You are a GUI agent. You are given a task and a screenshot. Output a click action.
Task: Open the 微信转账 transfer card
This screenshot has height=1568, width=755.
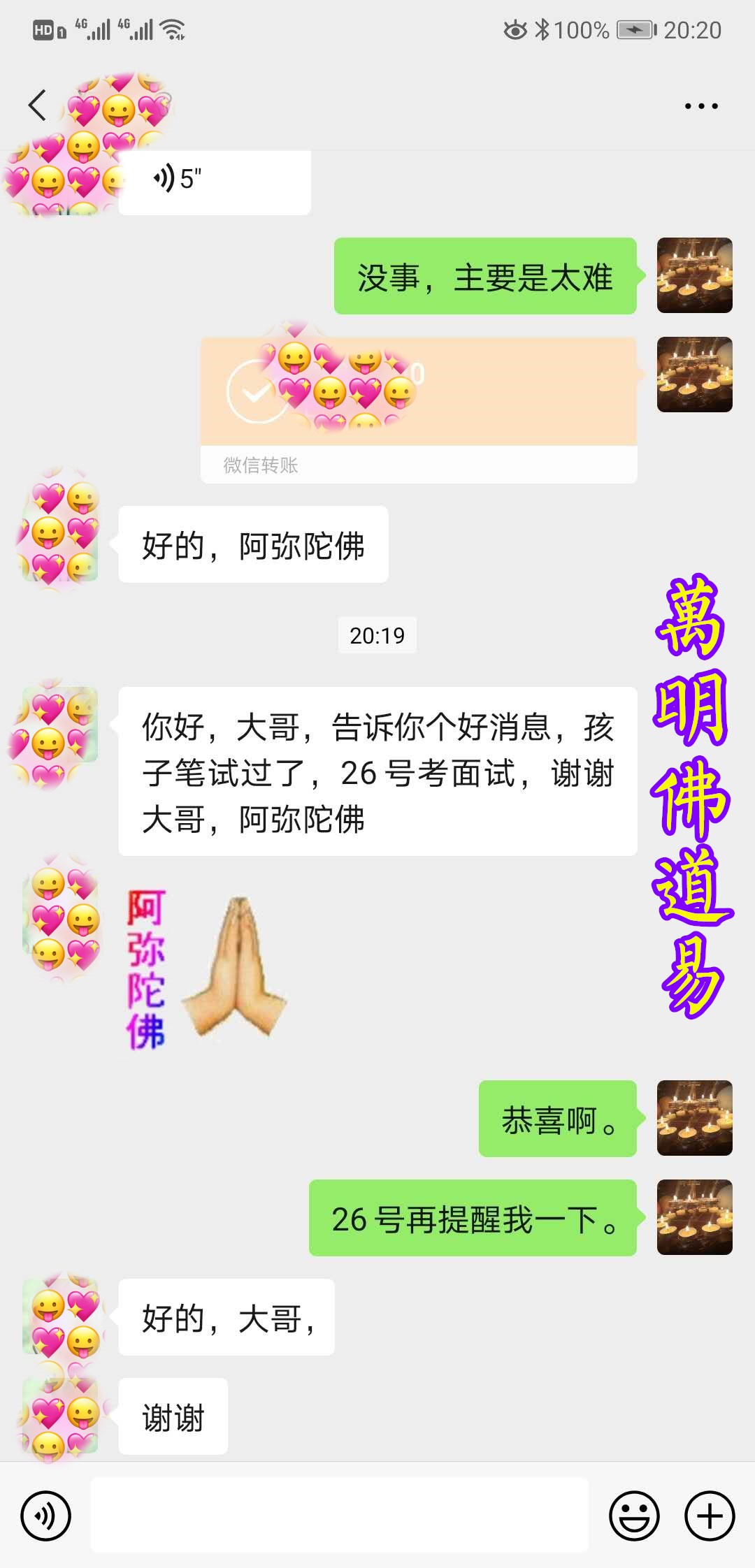(x=418, y=409)
